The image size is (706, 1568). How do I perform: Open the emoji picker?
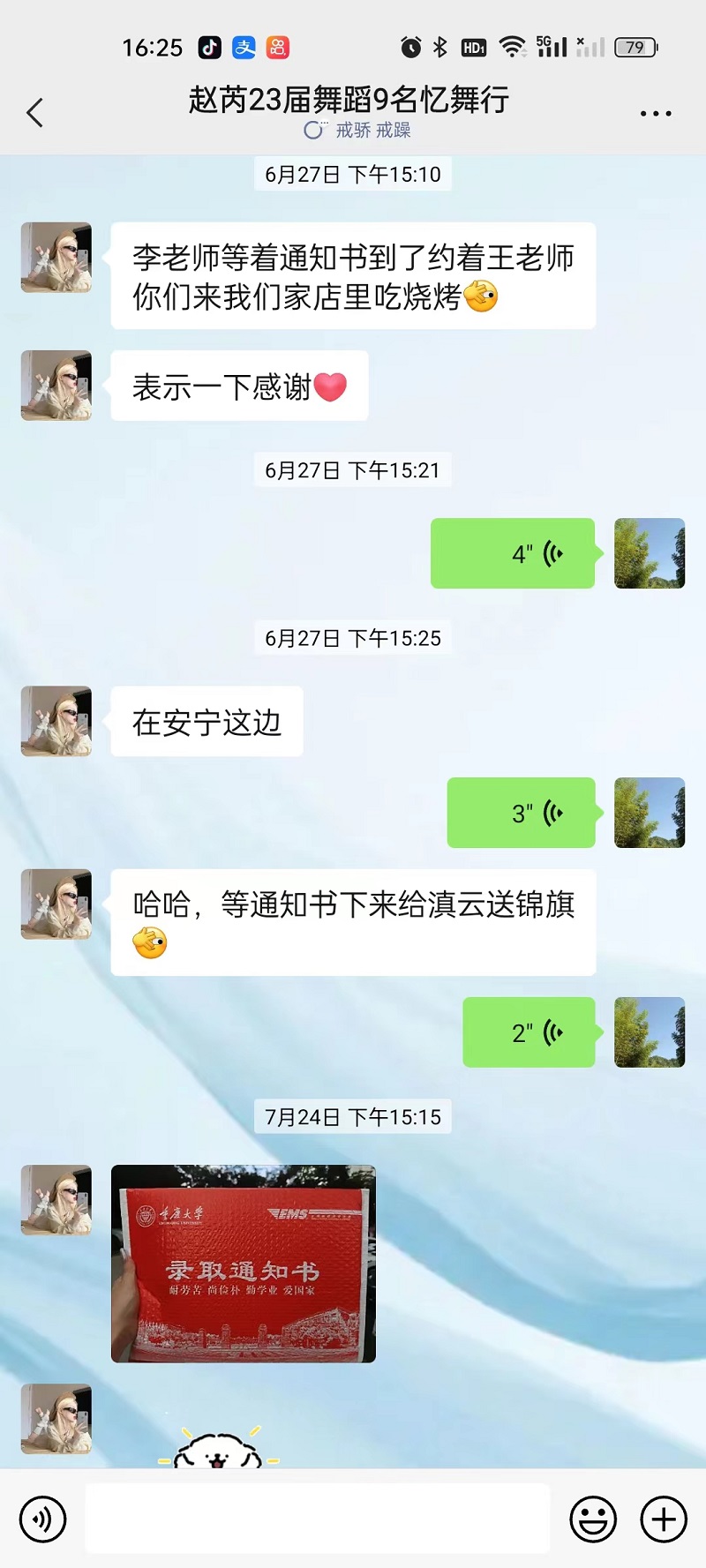tap(593, 1519)
